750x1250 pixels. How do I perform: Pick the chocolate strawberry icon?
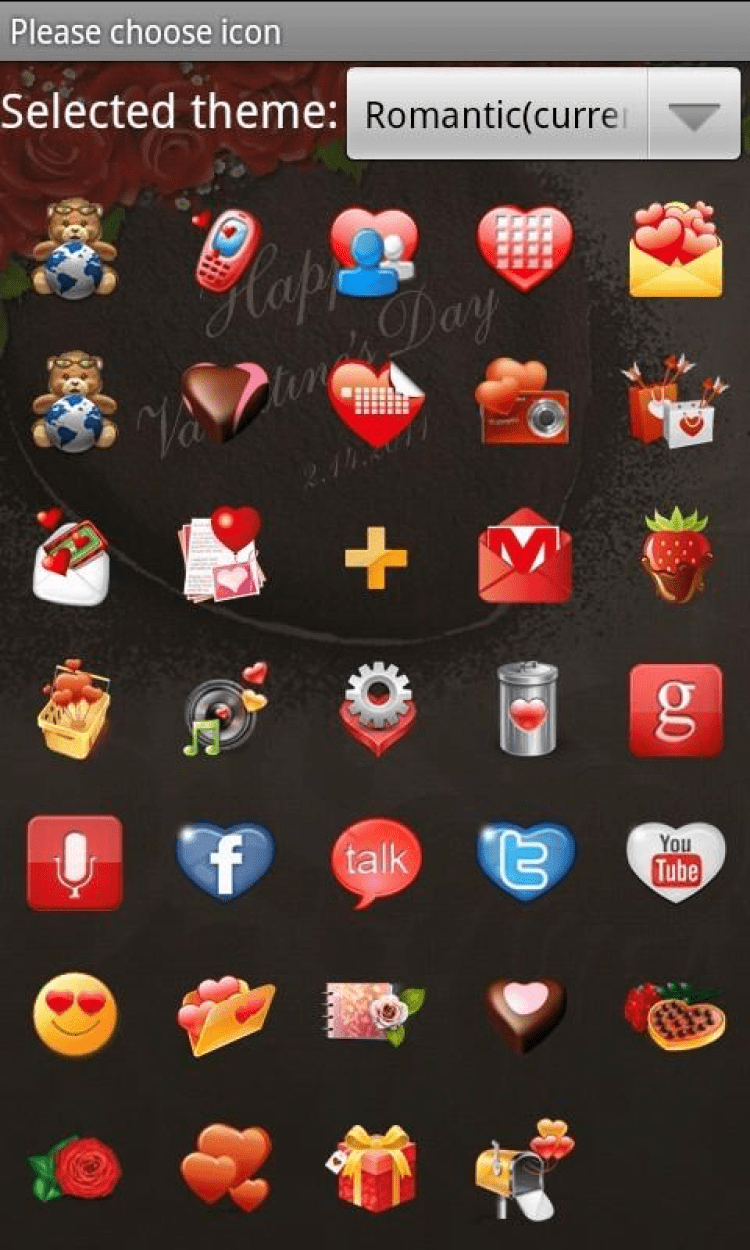676,556
